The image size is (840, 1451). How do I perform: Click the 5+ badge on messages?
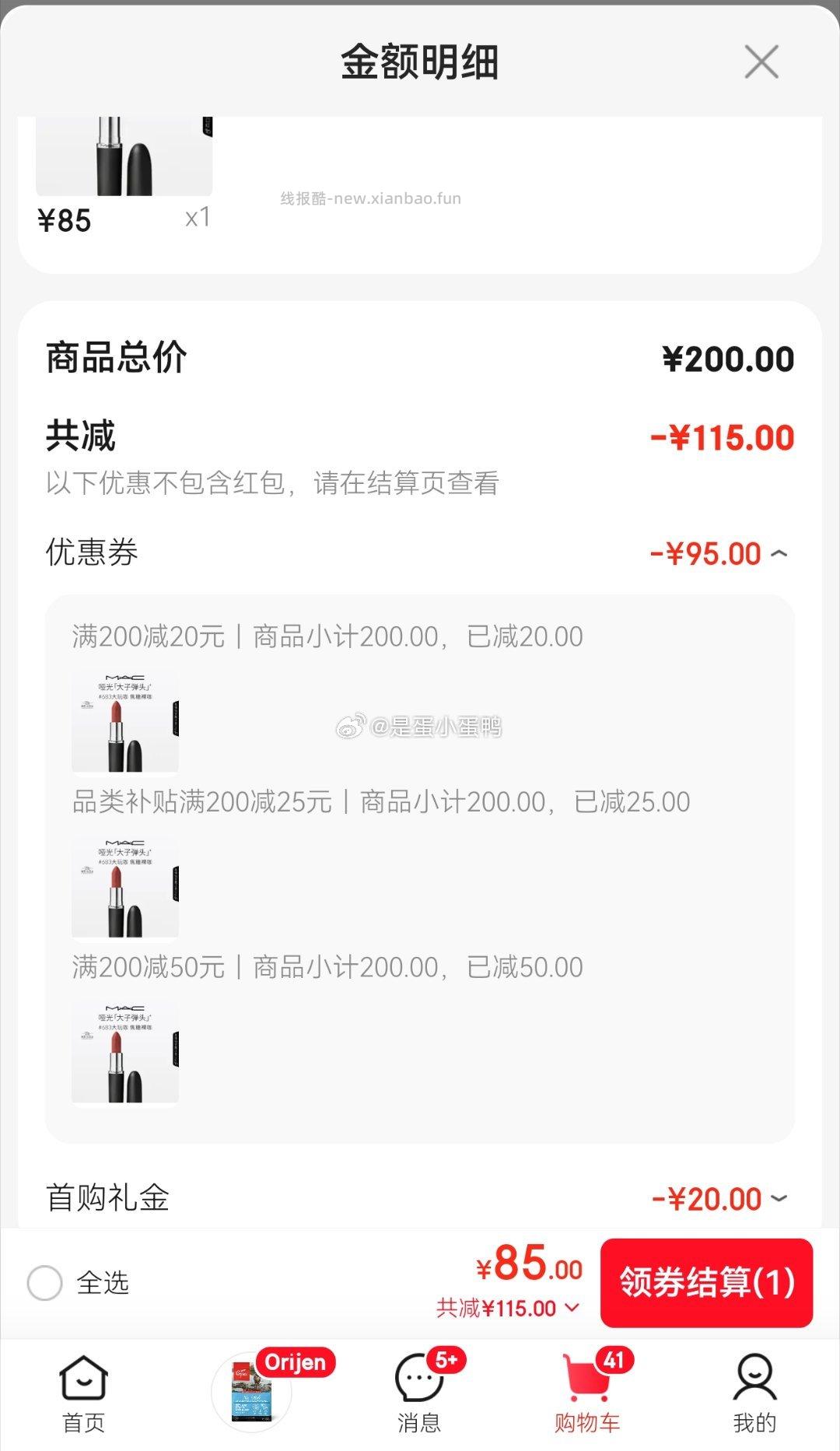click(x=447, y=1356)
